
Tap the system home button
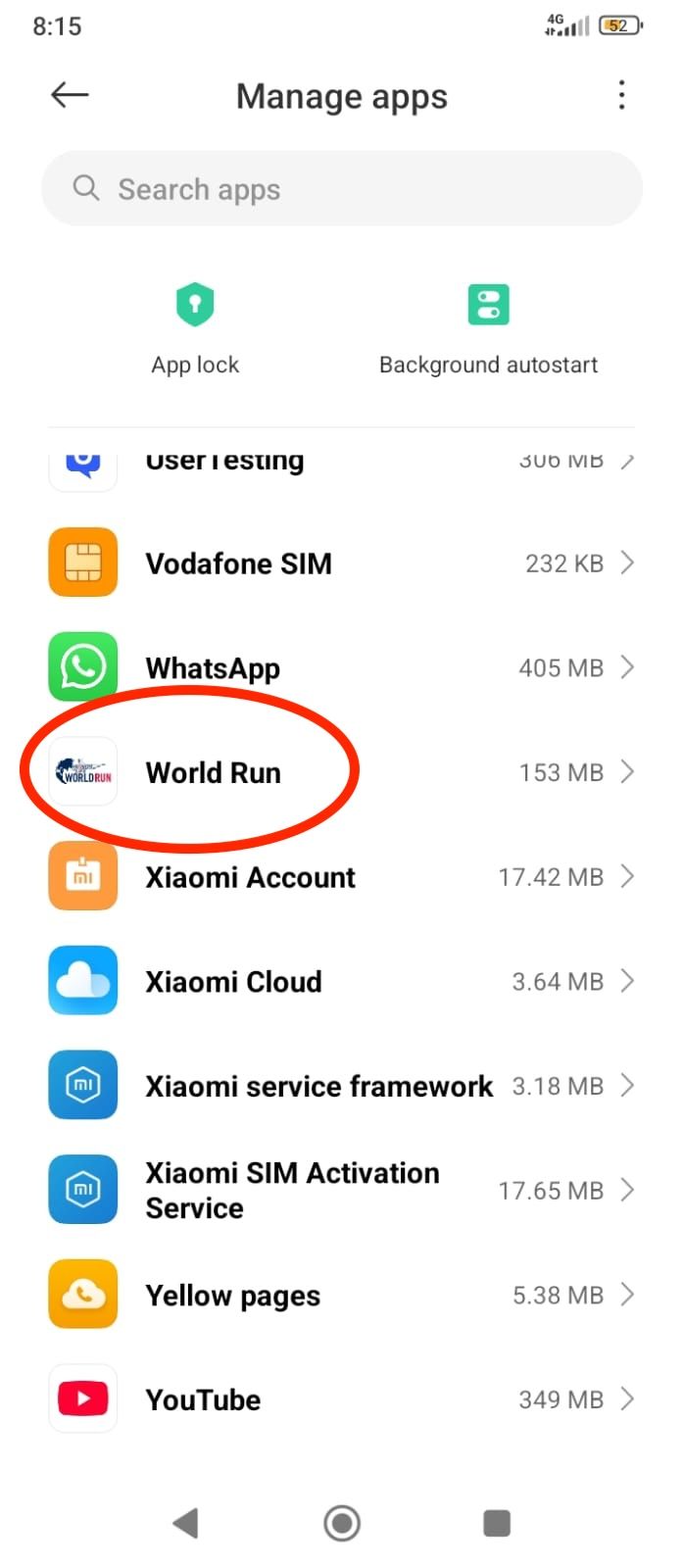(342, 1523)
